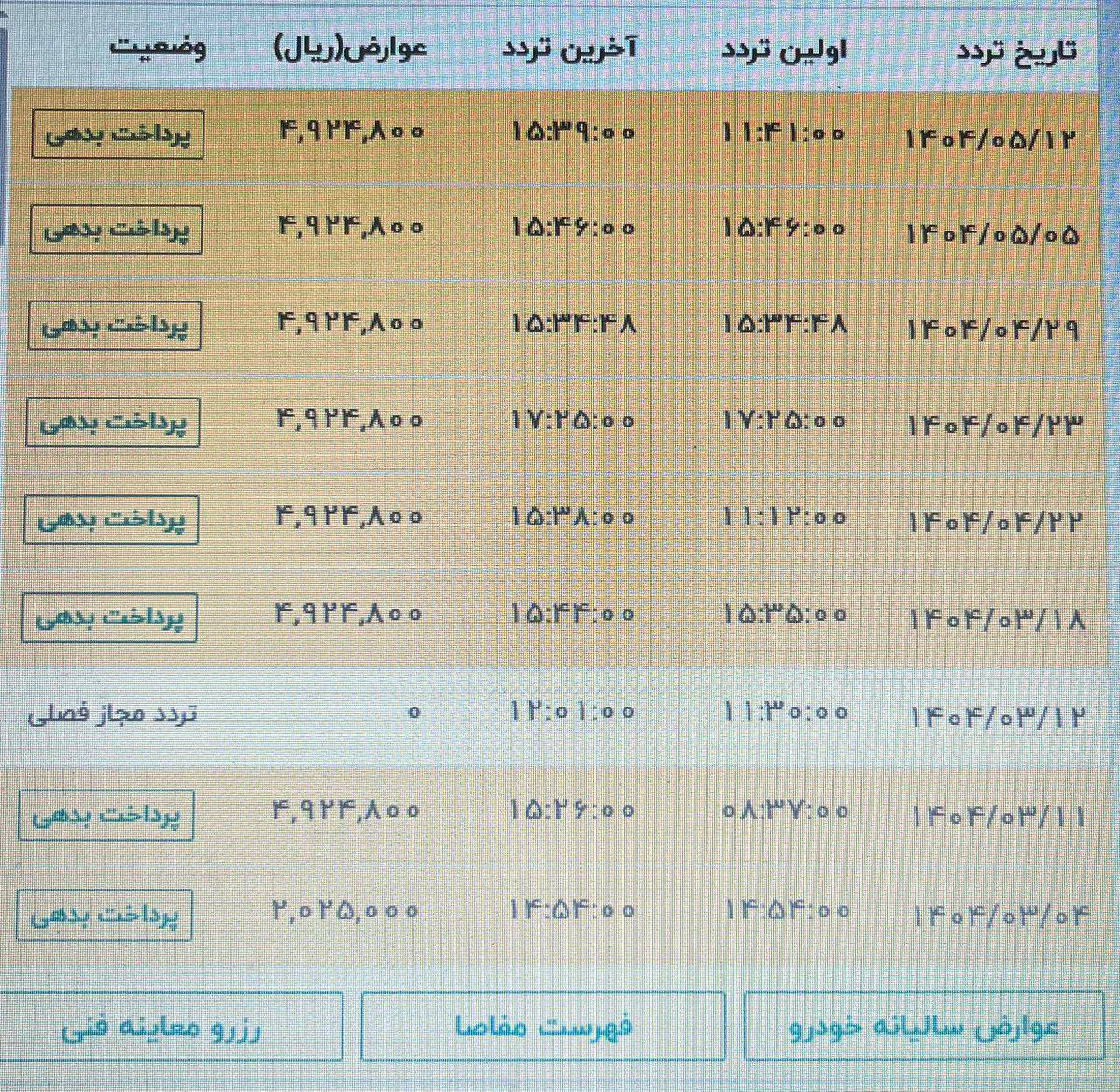Image resolution: width=1120 pixels, height=1092 pixels.
Task: Pay the 2,025,000 rial debt for 1404/03/04
Action: coord(104,915)
